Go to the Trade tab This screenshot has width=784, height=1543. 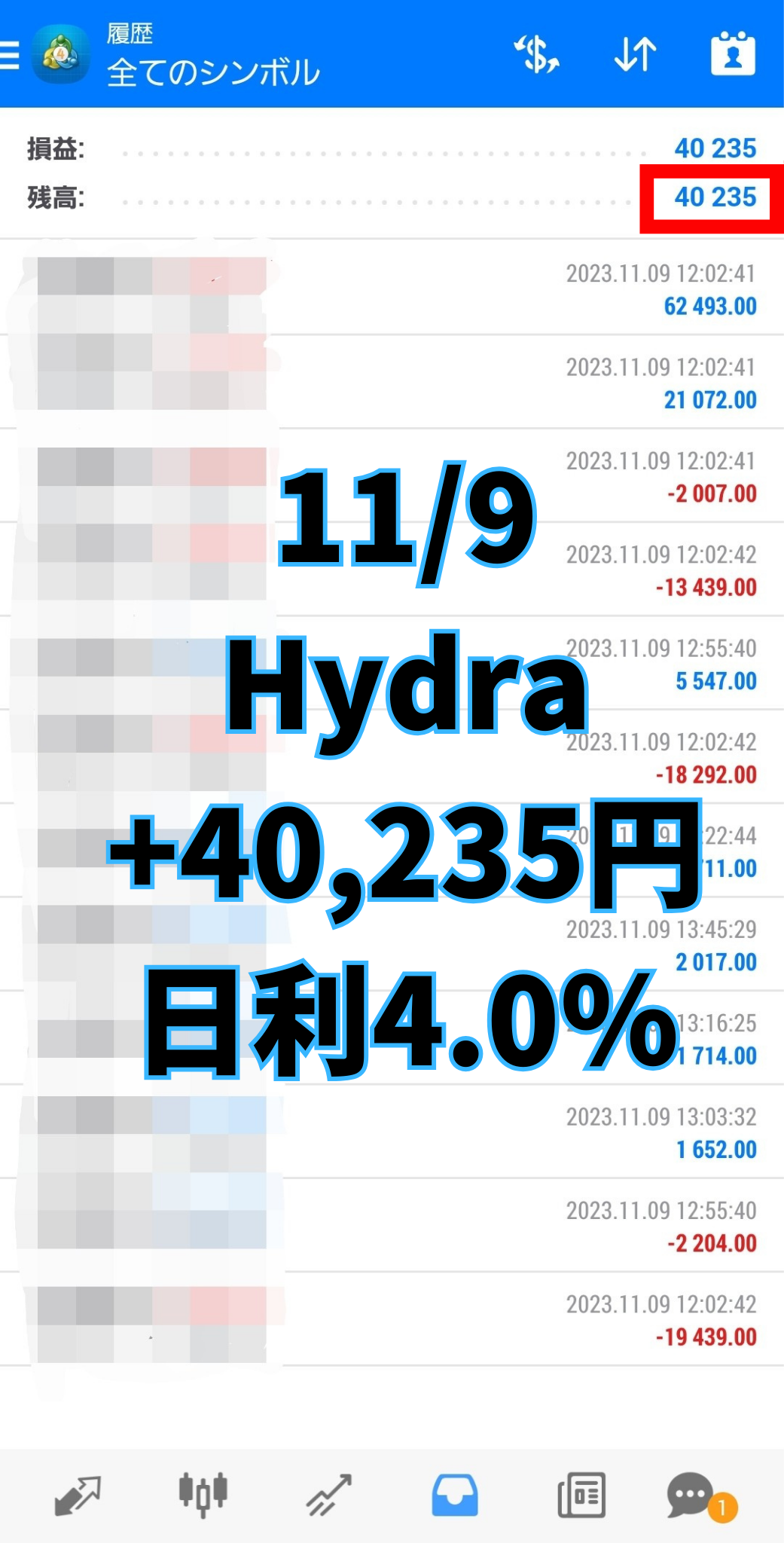pyautogui.click(x=328, y=1495)
